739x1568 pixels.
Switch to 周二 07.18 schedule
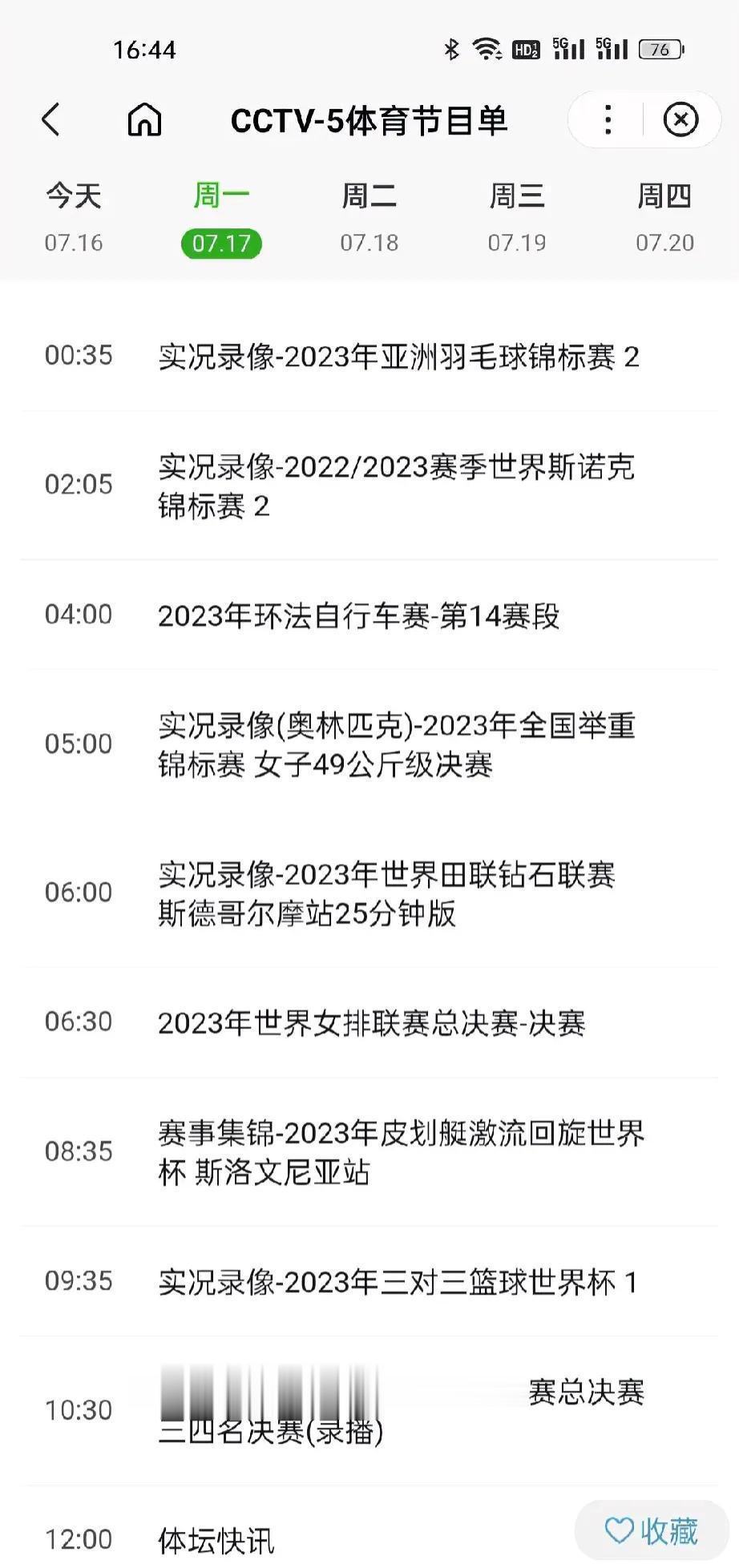369,218
